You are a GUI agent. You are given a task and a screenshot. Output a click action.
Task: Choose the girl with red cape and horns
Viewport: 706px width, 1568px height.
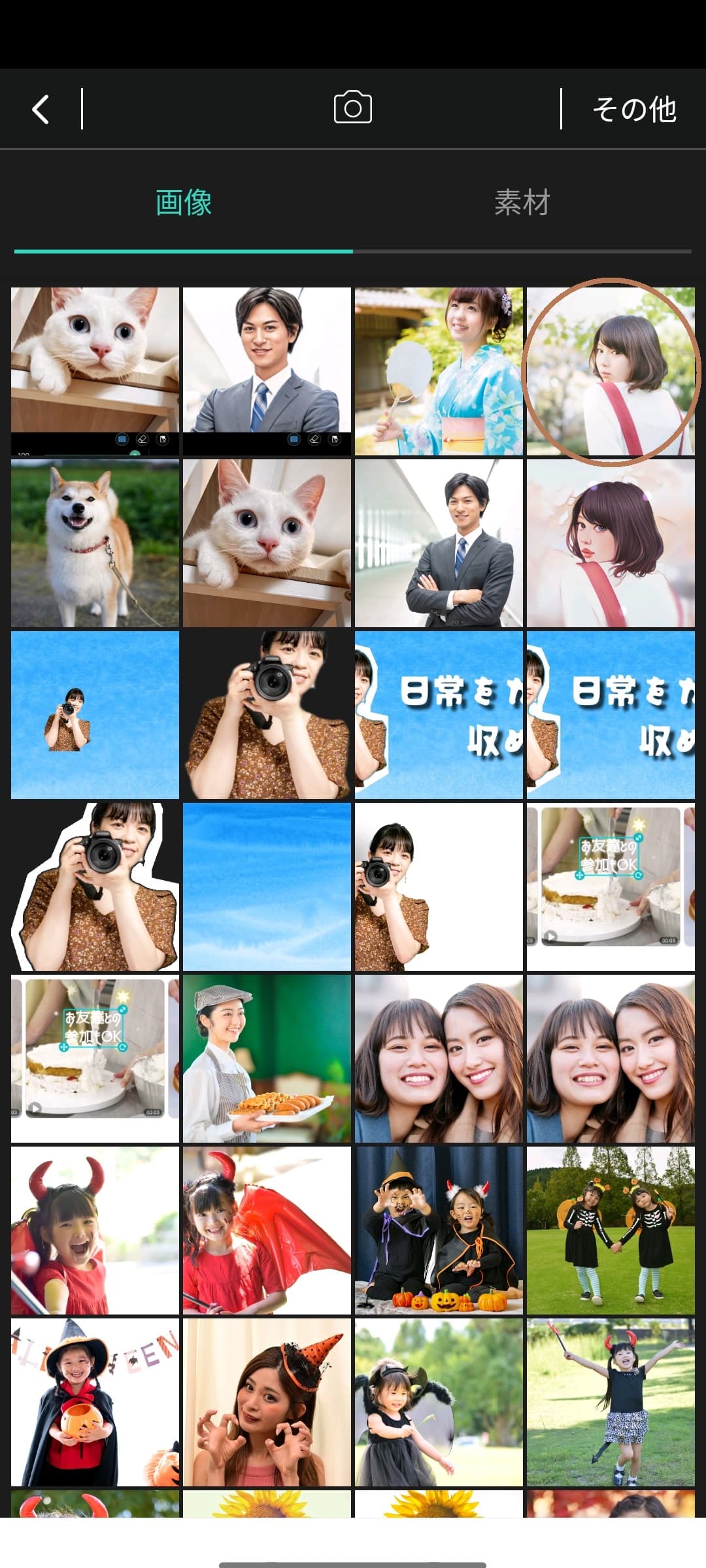point(267,1230)
